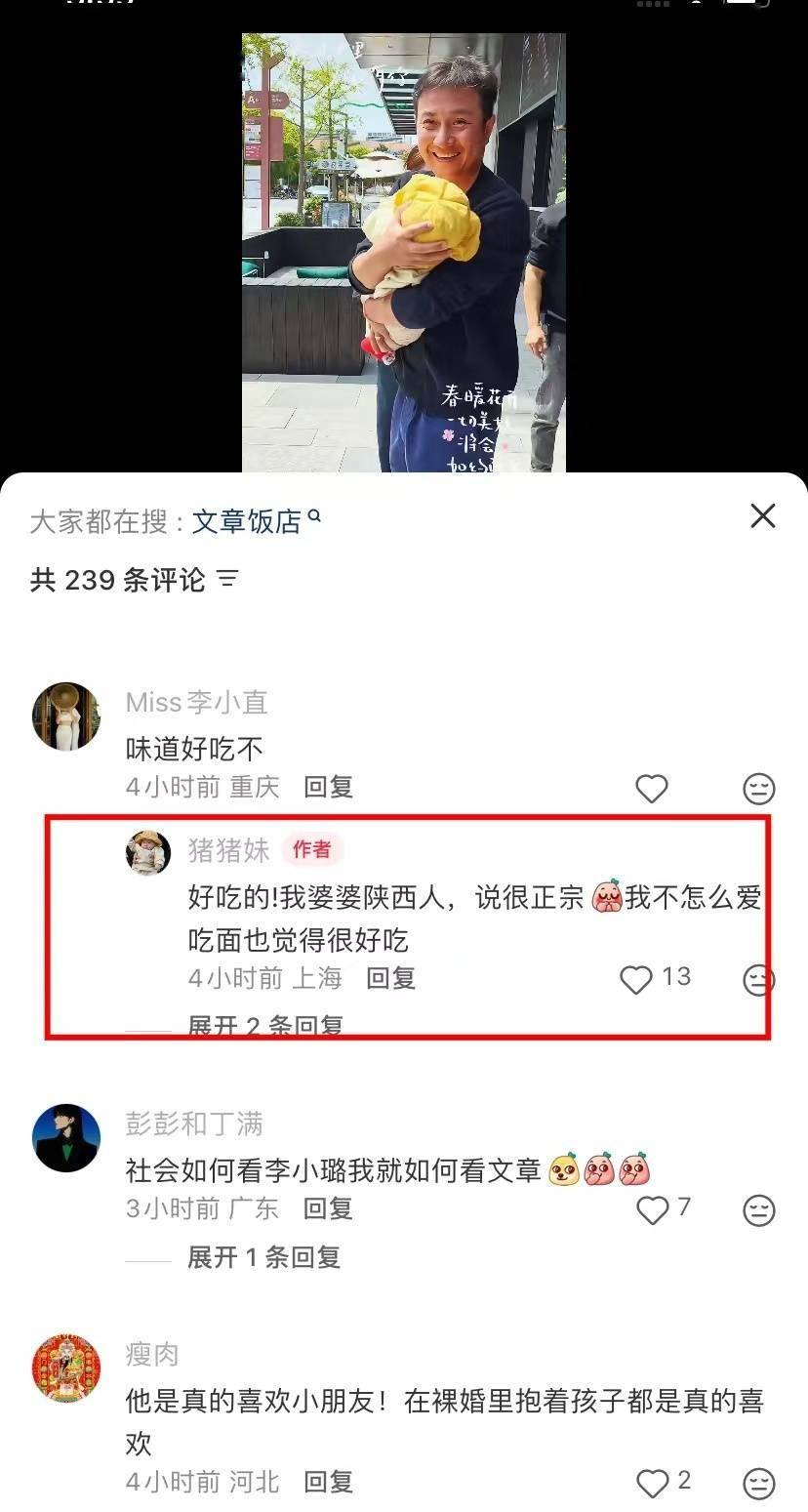Expand 2 more replies under 猪猪妹
The height and width of the screenshot is (1512, 808).
pyautogui.click(x=264, y=1024)
